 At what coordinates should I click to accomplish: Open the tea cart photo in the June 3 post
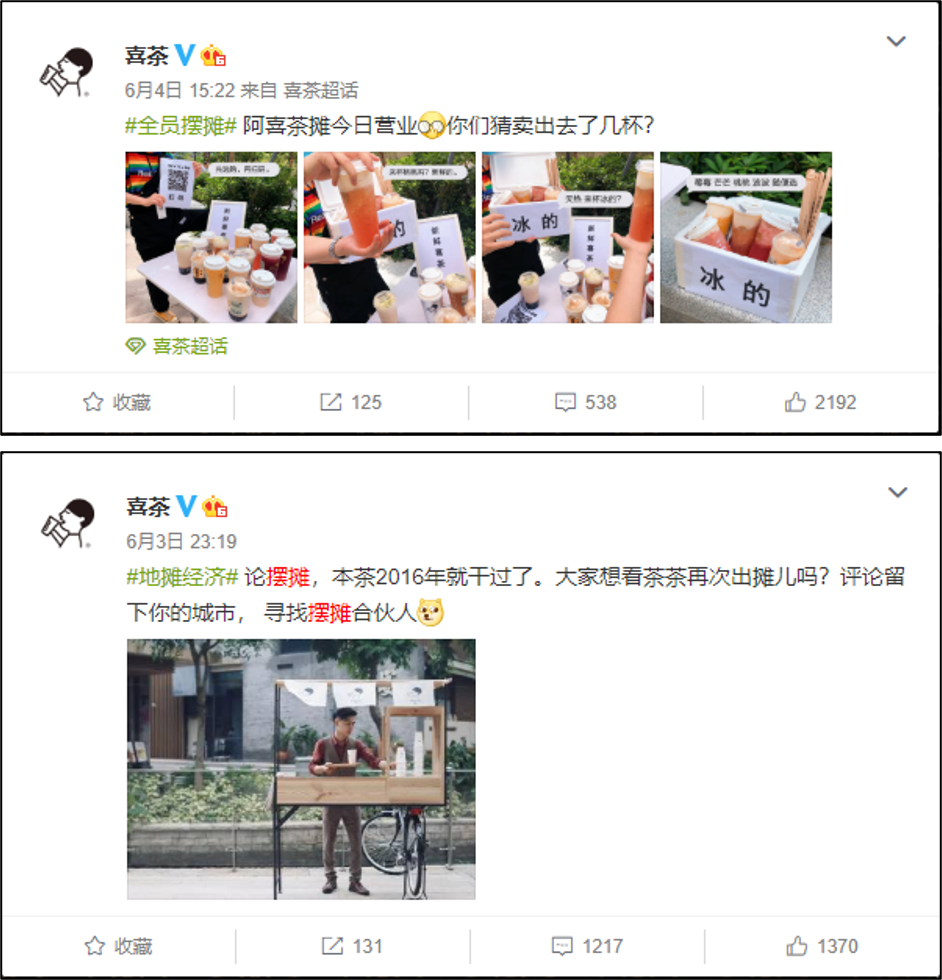(301, 769)
